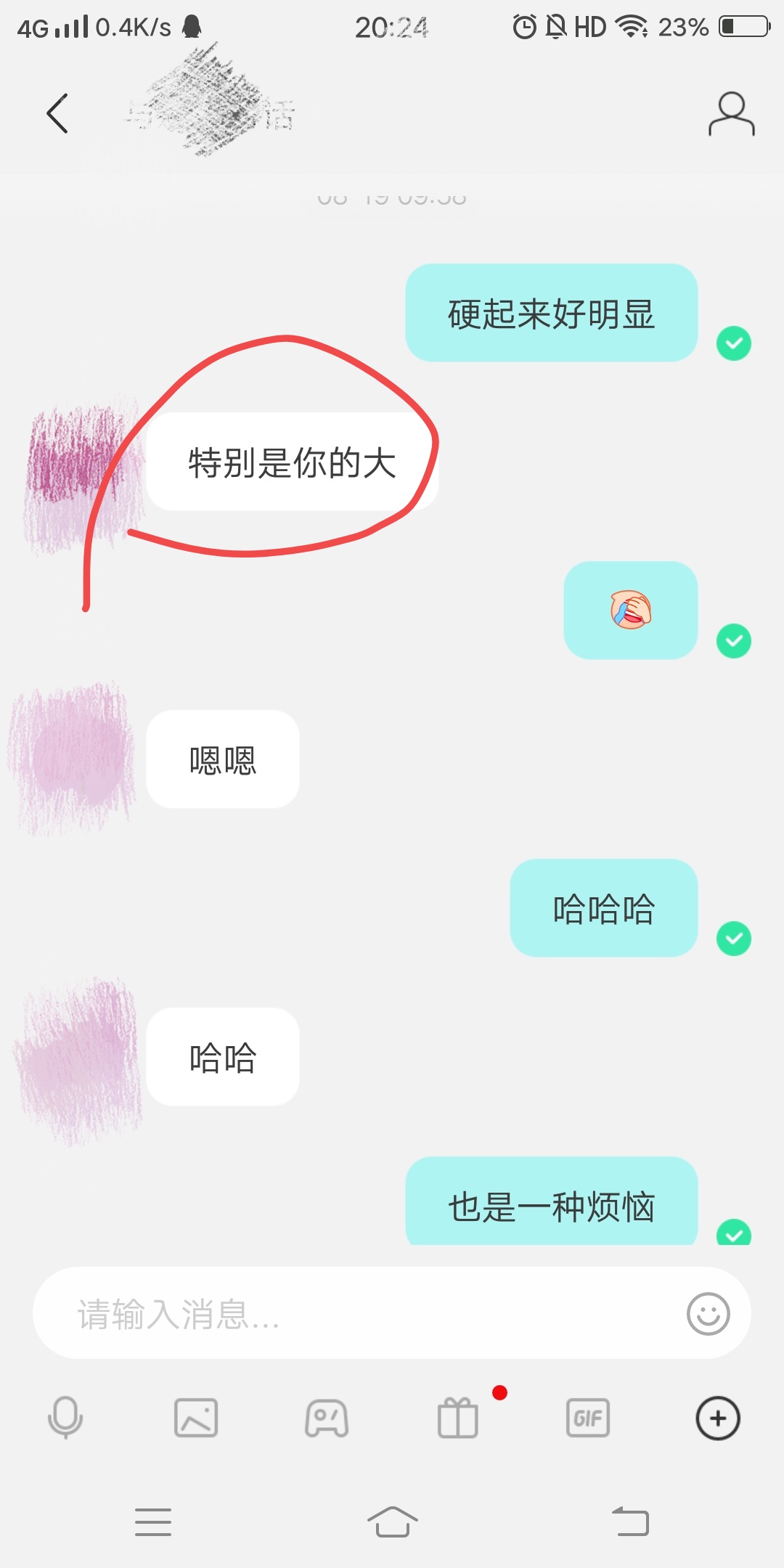
Task: Open the gift box icon
Action: pyautogui.click(x=458, y=1418)
